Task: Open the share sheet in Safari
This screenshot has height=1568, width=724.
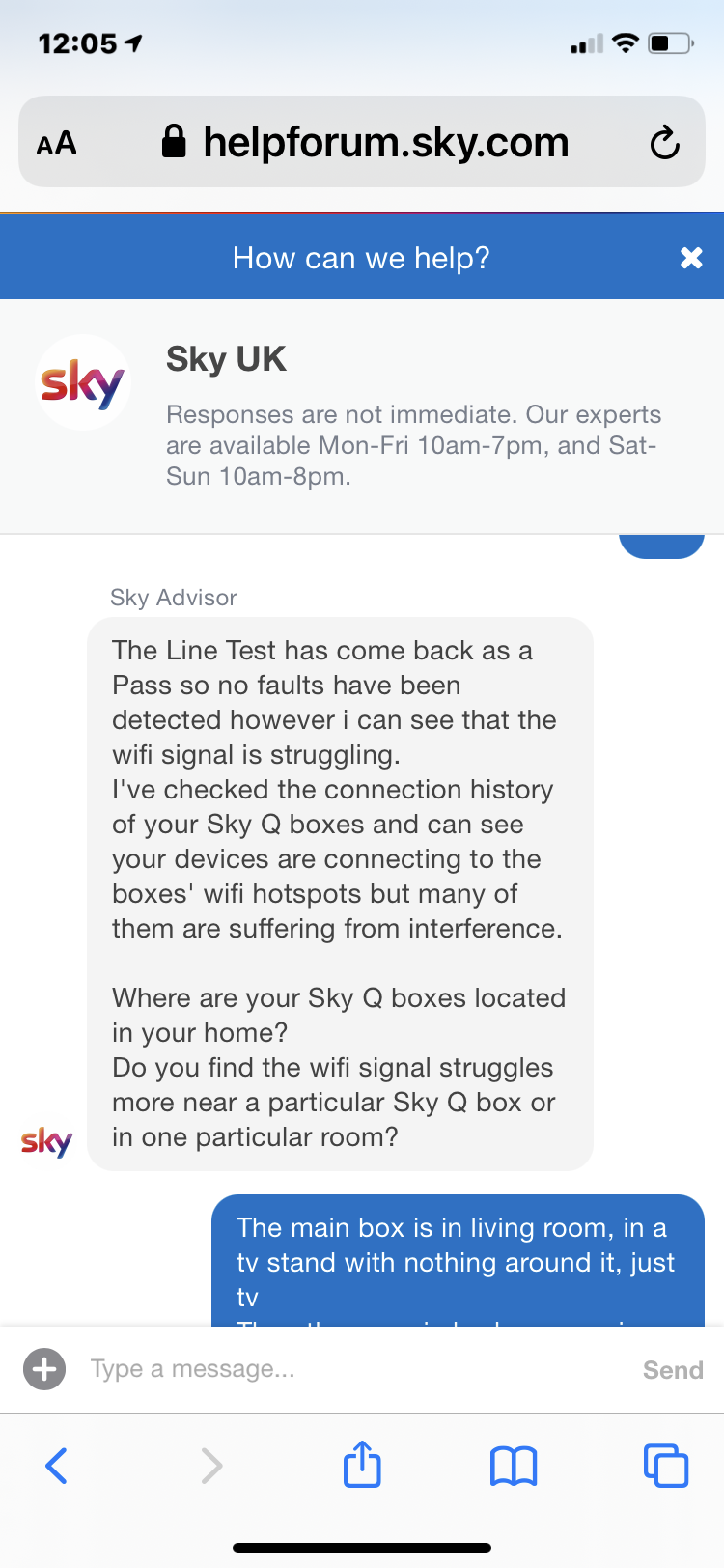Action: click(361, 1465)
